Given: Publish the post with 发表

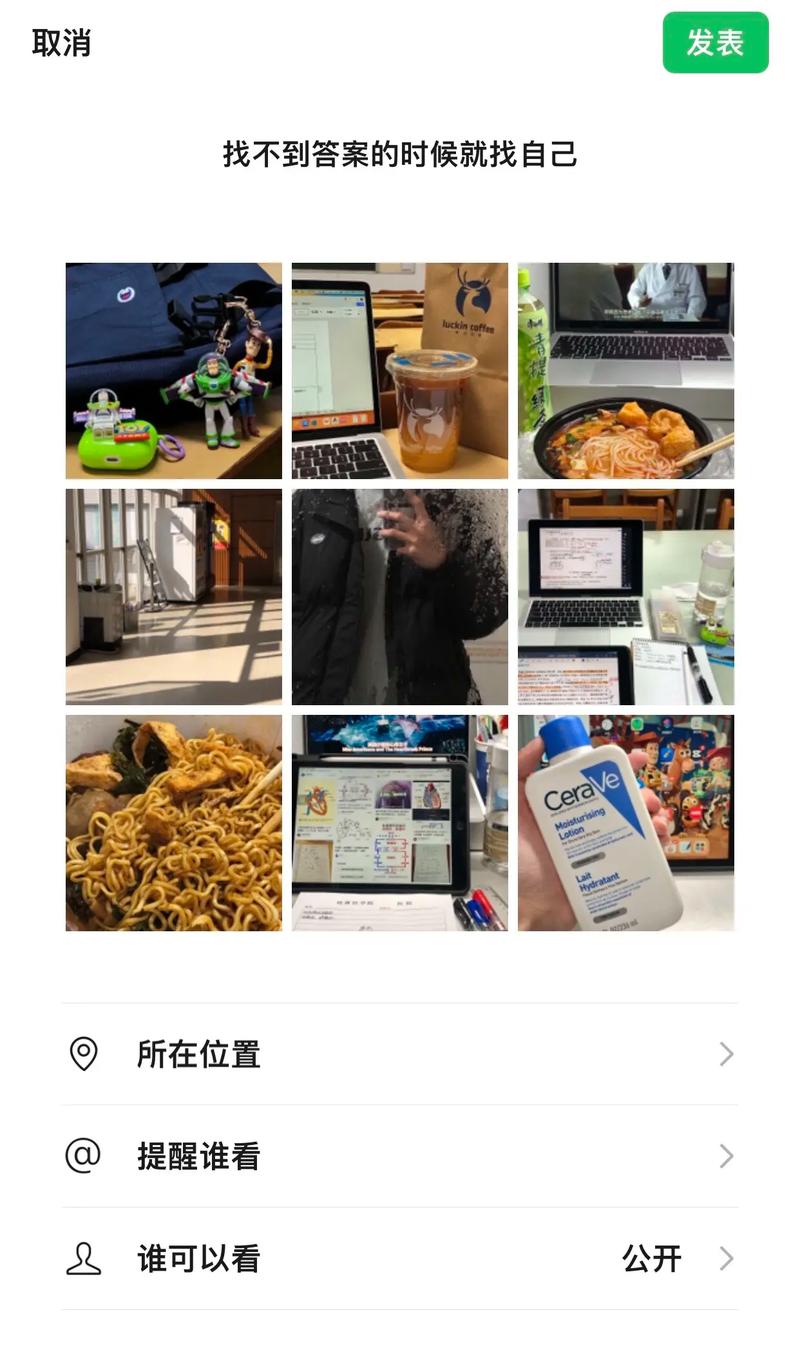Looking at the screenshot, I should pos(715,42).
